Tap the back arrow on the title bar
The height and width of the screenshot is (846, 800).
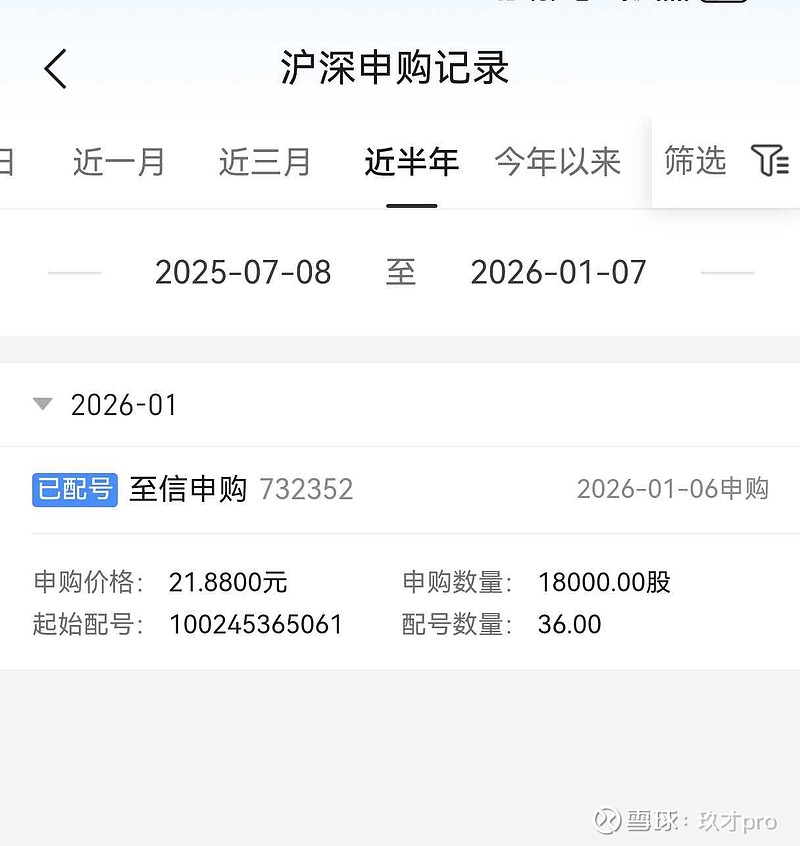54,68
